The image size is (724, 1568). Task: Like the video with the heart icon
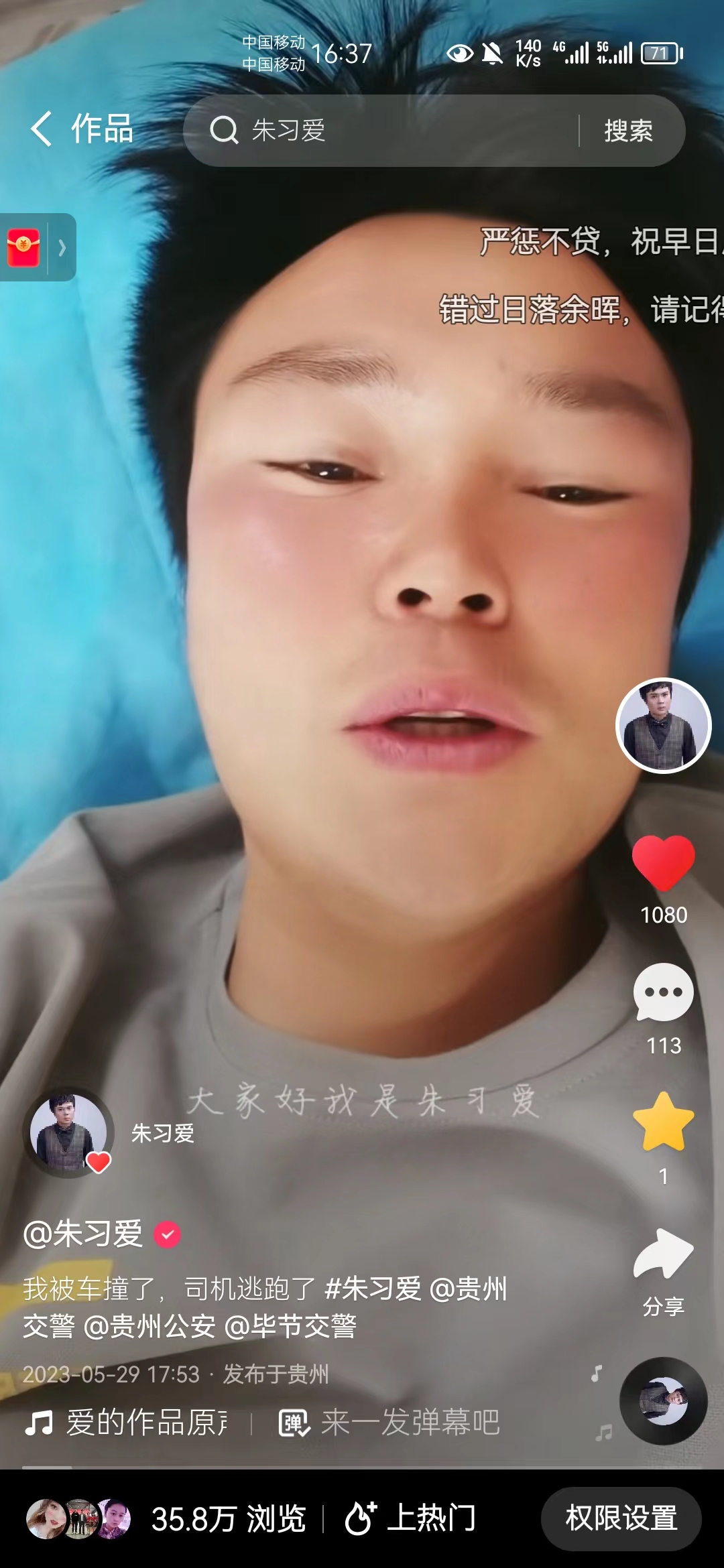click(663, 863)
